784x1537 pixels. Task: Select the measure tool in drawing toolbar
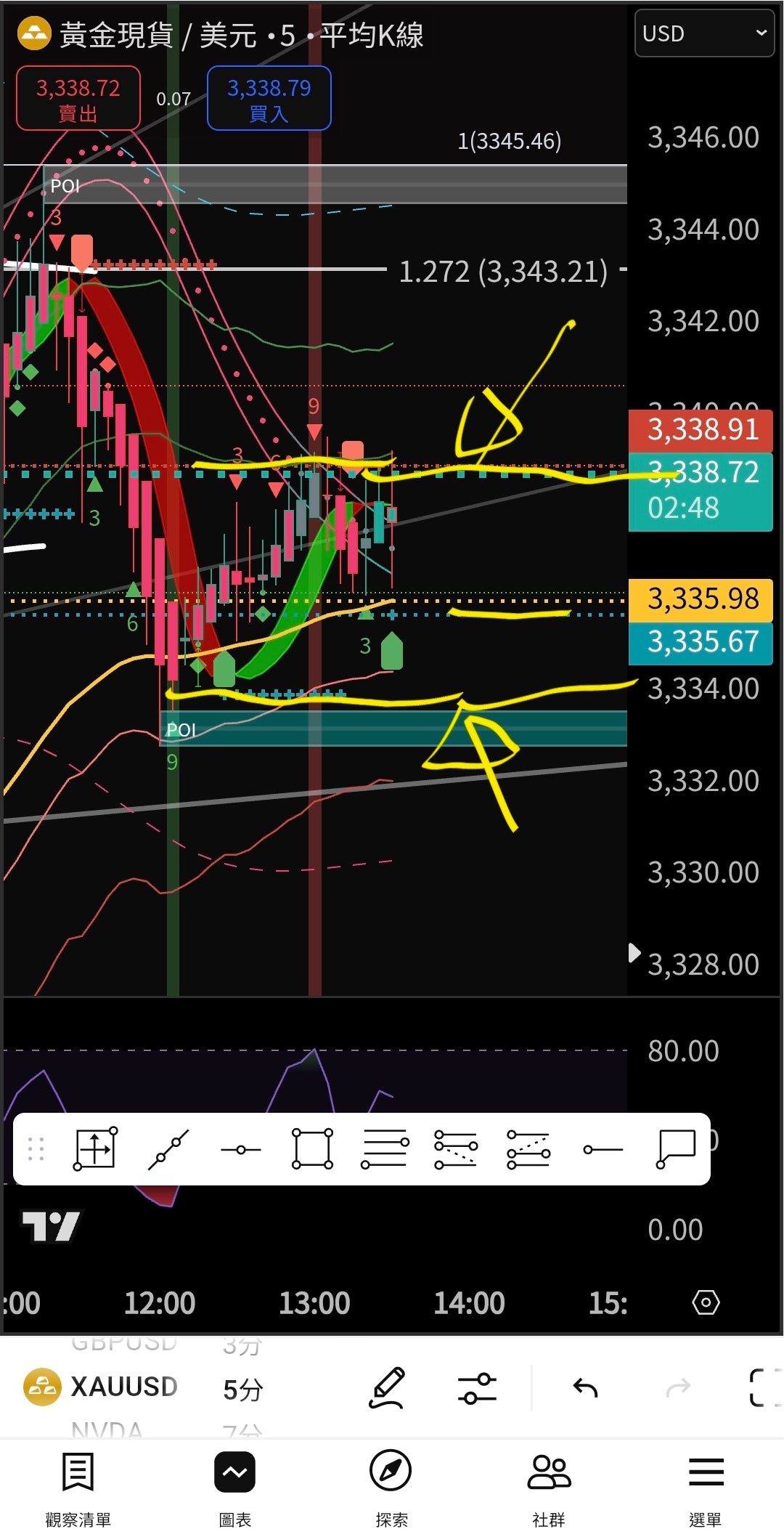(96, 1149)
